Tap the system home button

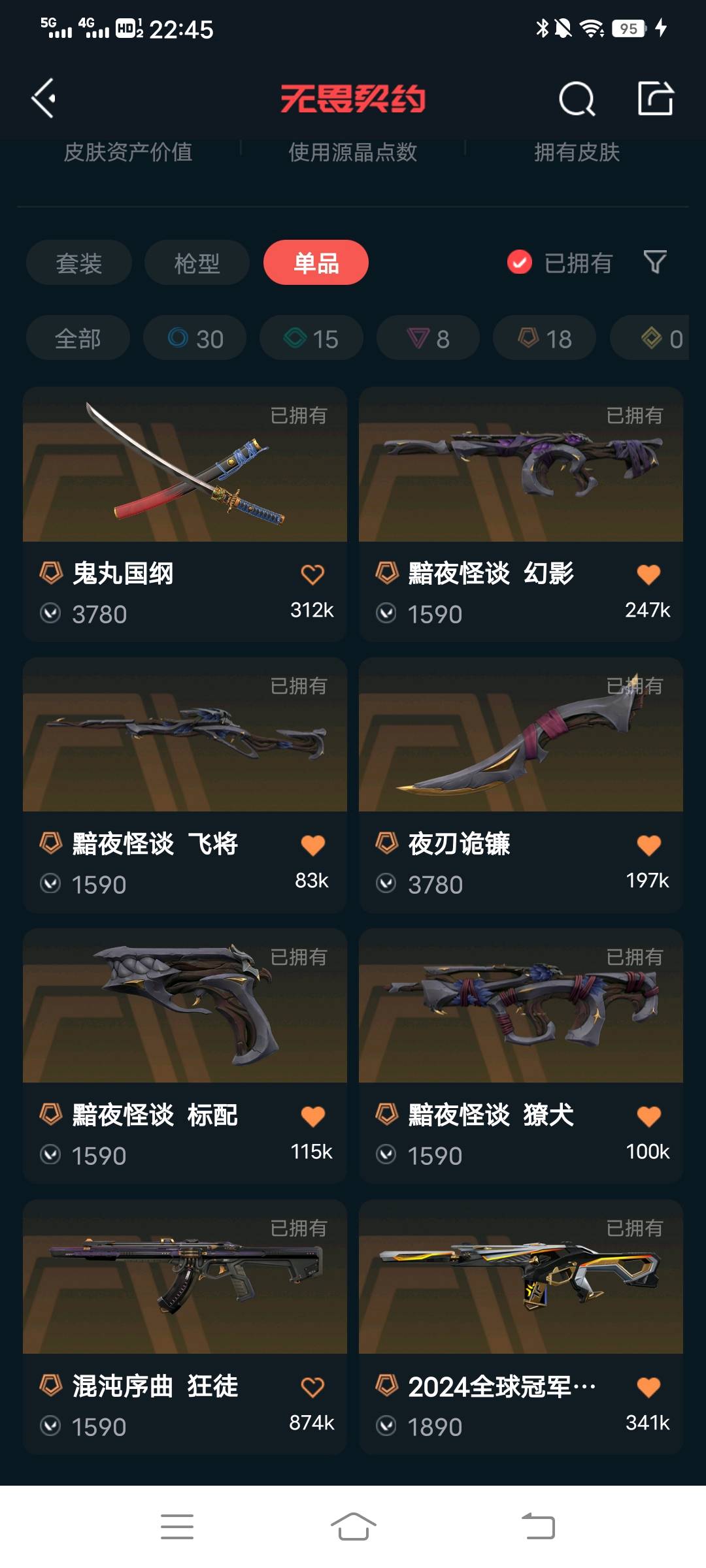[x=353, y=1527]
